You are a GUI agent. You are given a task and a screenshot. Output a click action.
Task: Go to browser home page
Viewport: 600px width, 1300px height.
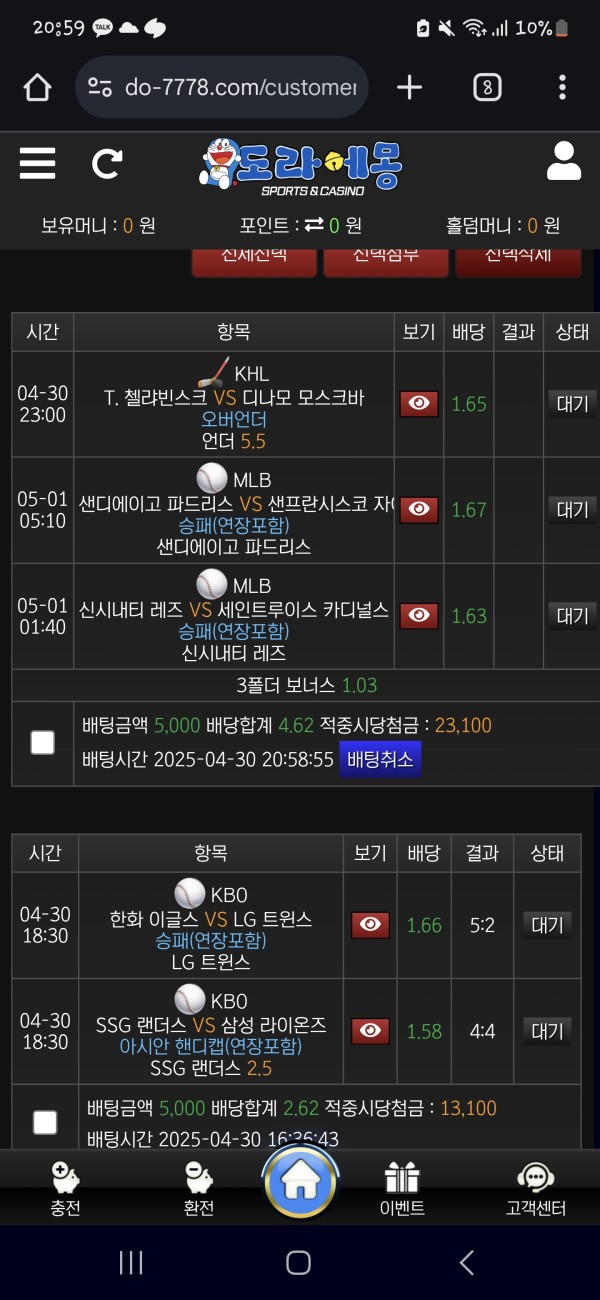[37, 88]
